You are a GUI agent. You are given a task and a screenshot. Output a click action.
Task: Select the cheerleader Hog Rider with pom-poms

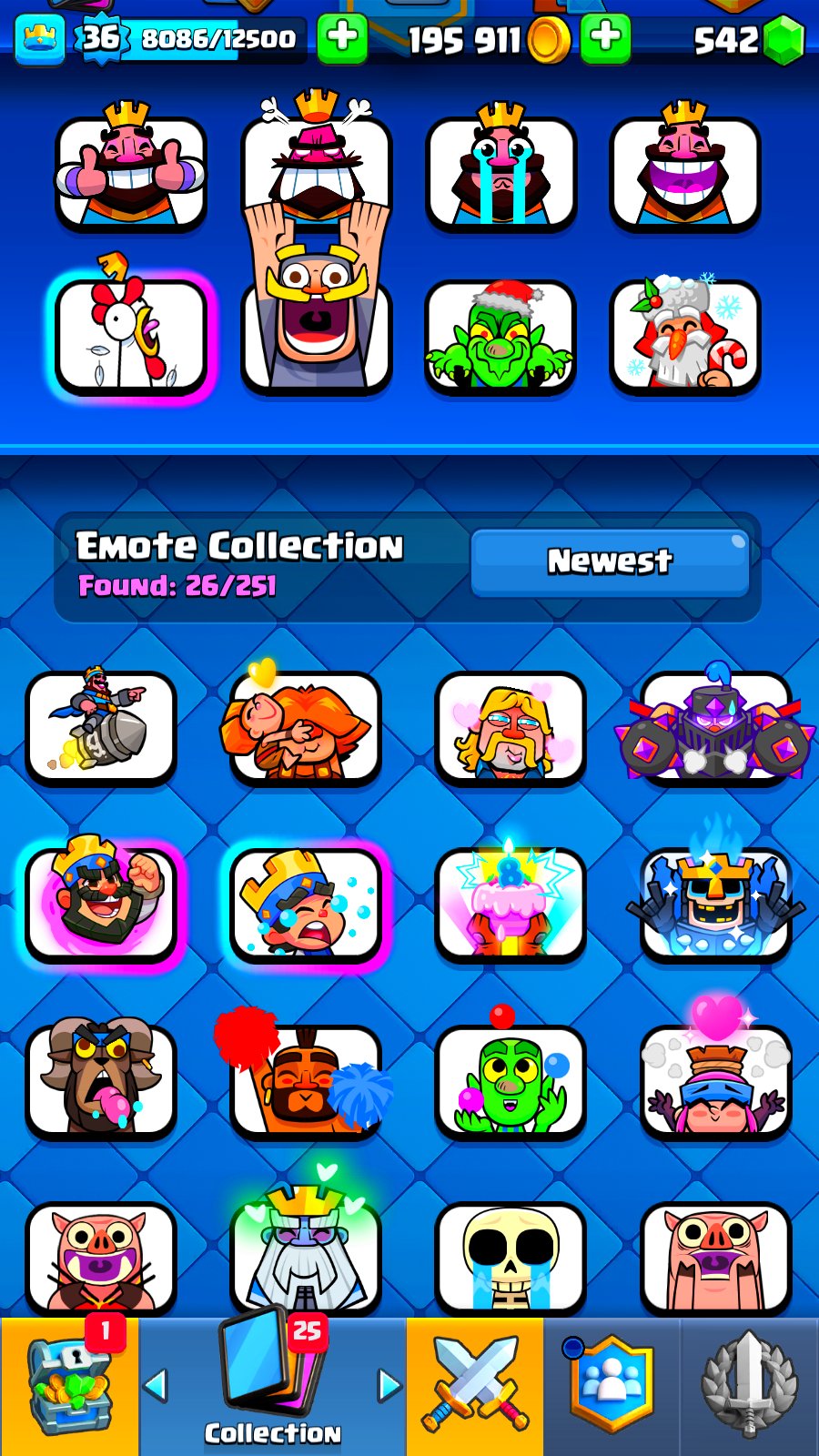pyautogui.click(x=306, y=1079)
